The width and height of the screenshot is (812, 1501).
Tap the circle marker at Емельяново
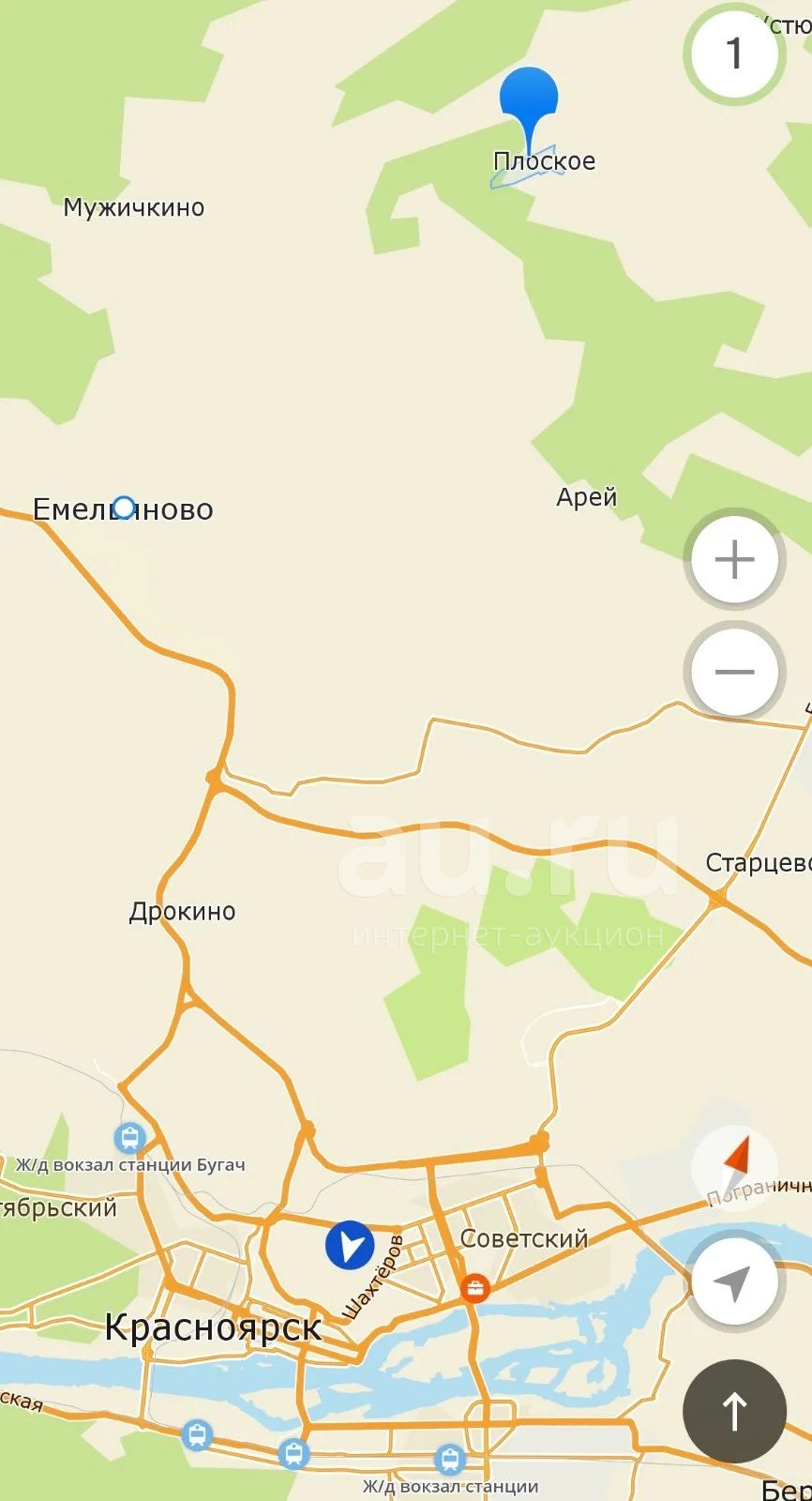tap(124, 508)
